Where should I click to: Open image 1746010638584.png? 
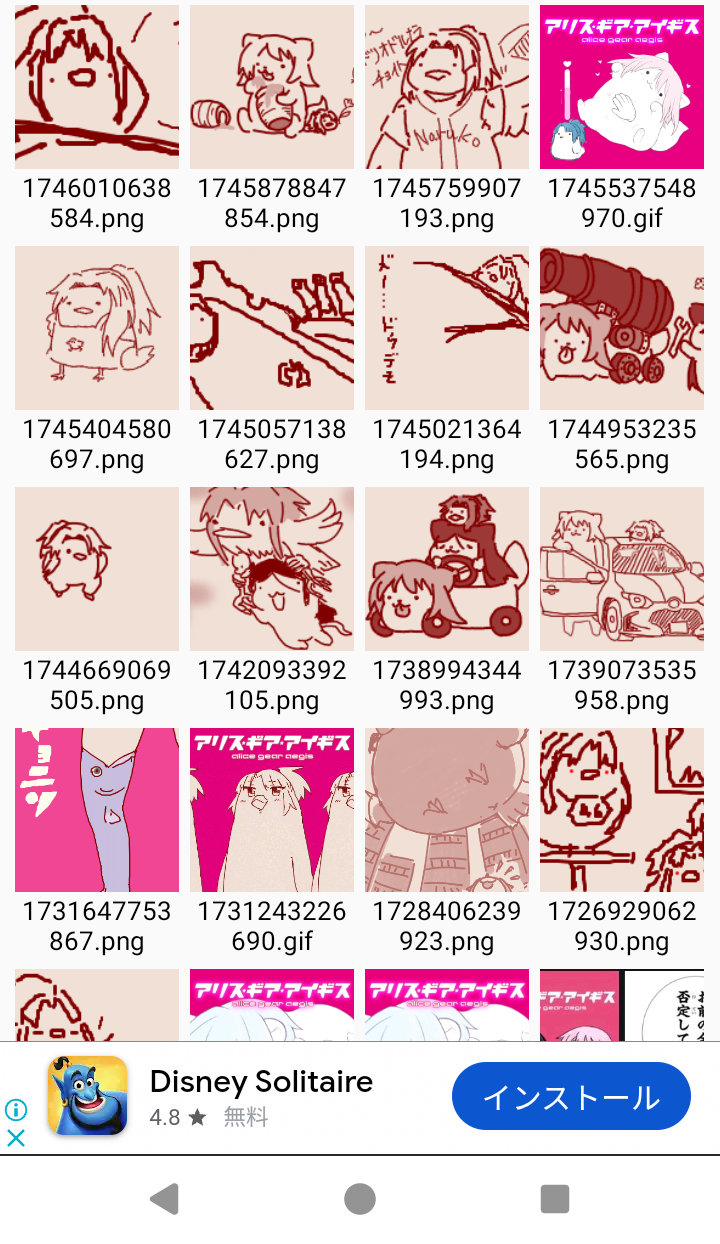pyautogui.click(x=97, y=87)
